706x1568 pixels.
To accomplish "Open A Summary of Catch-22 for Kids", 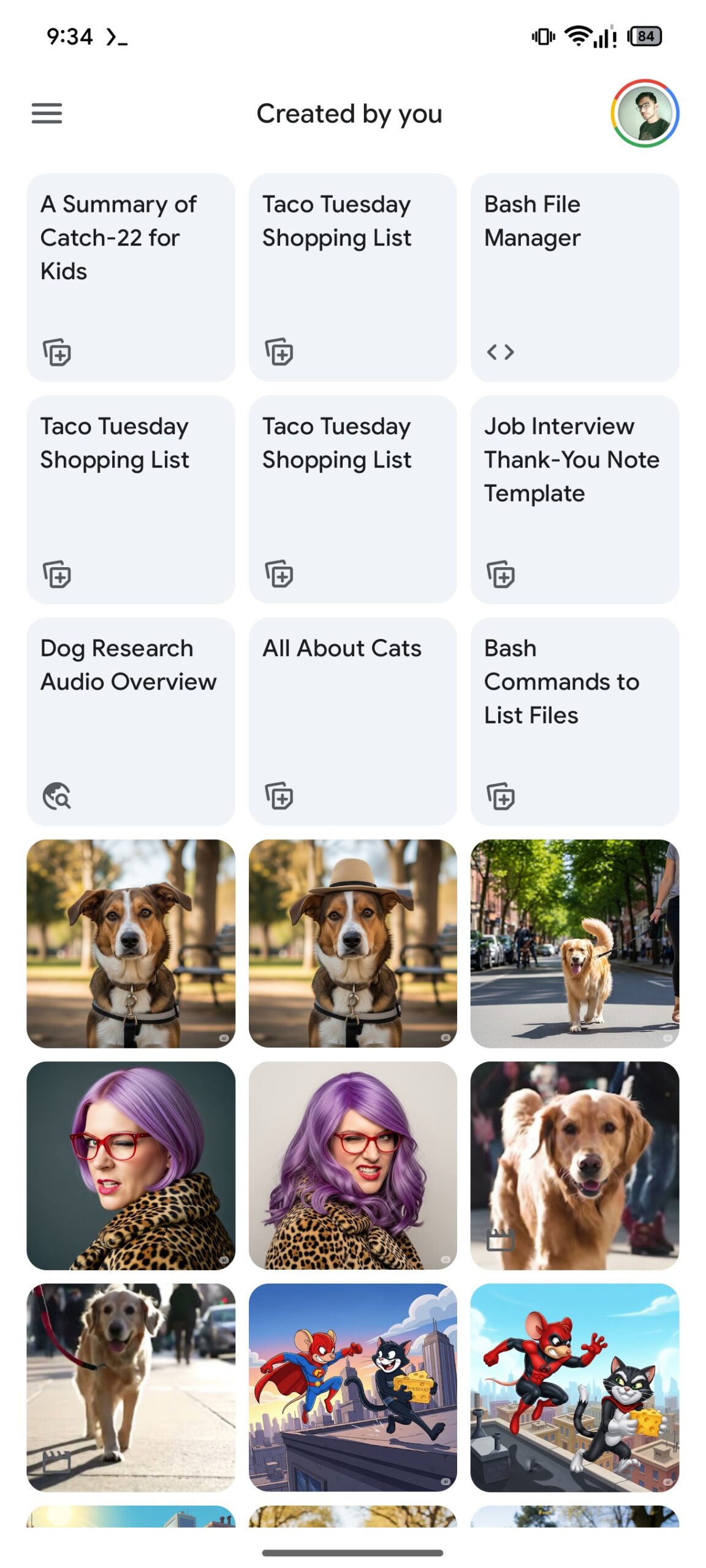I will click(131, 277).
